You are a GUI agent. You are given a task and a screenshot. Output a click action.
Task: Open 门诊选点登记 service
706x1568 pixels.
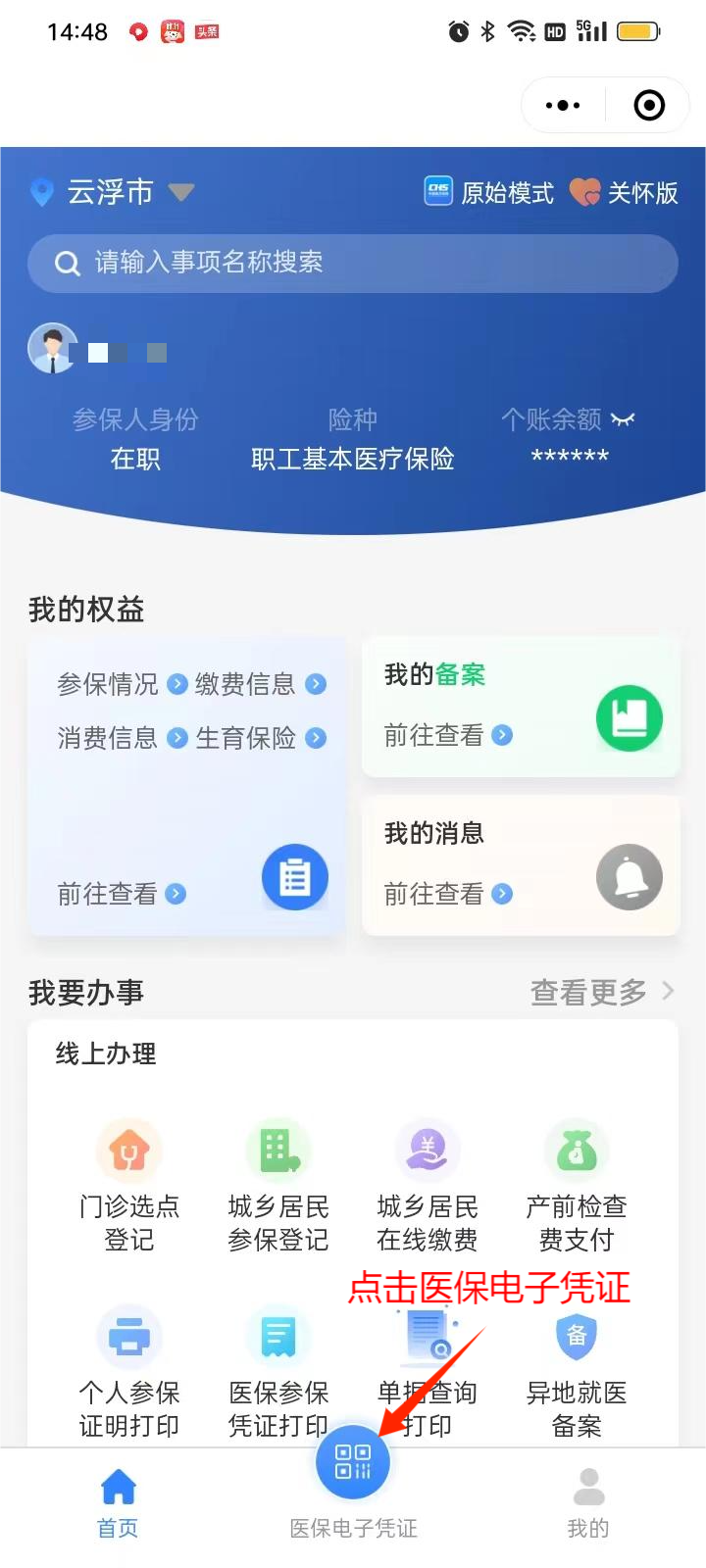click(129, 1186)
